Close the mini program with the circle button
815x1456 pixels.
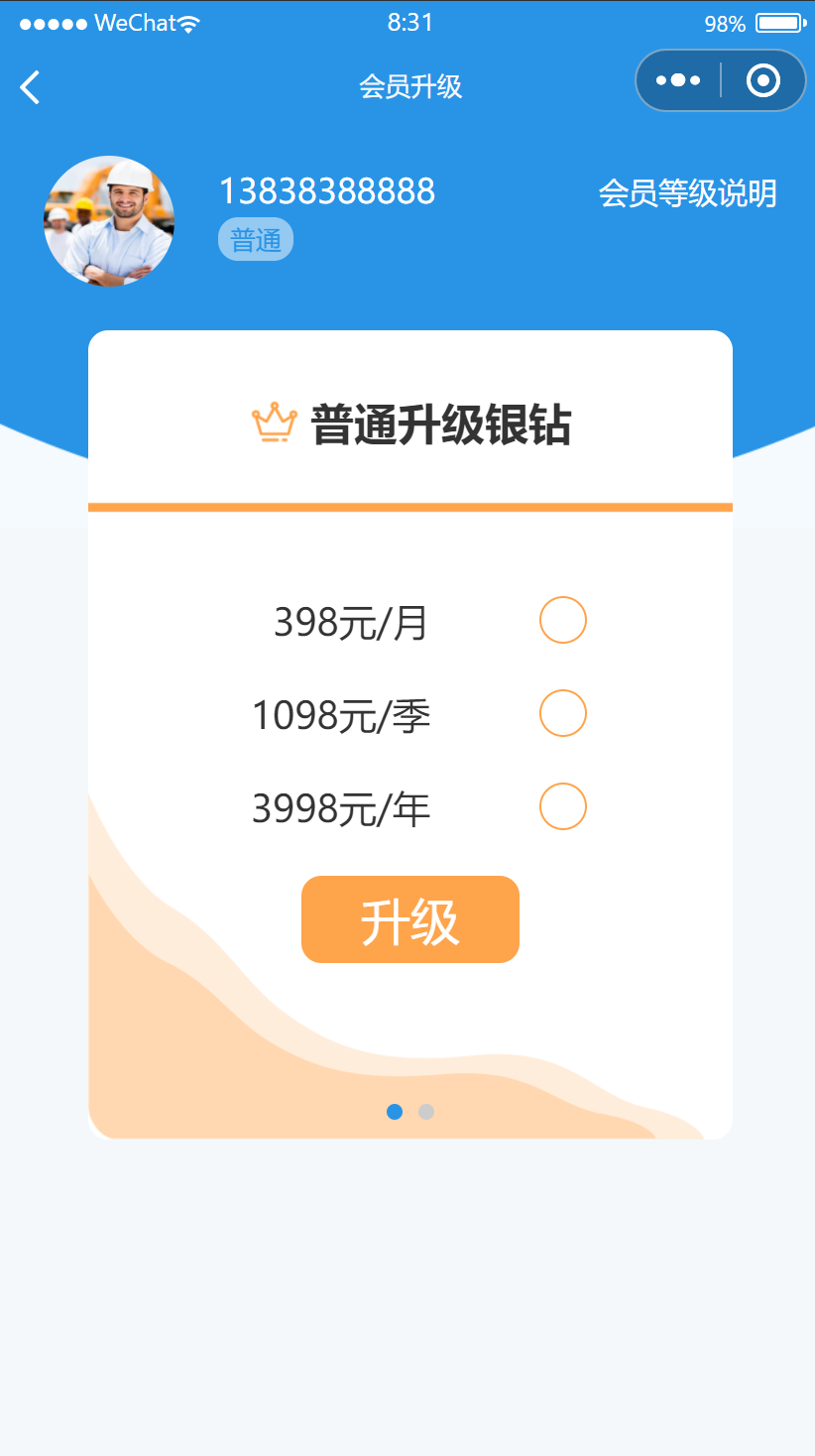point(762,80)
